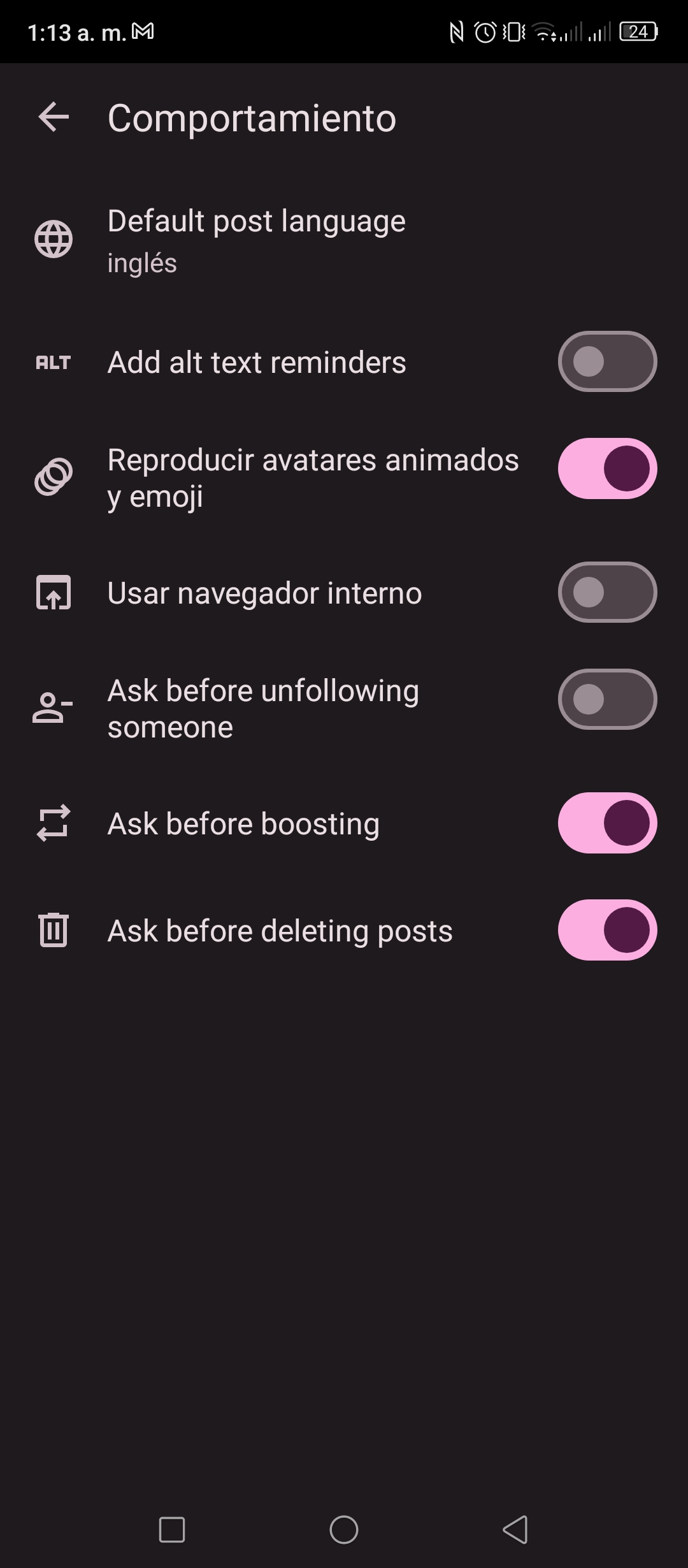Go back from Comportamiento settings
The image size is (688, 1568).
click(x=54, y=117)
